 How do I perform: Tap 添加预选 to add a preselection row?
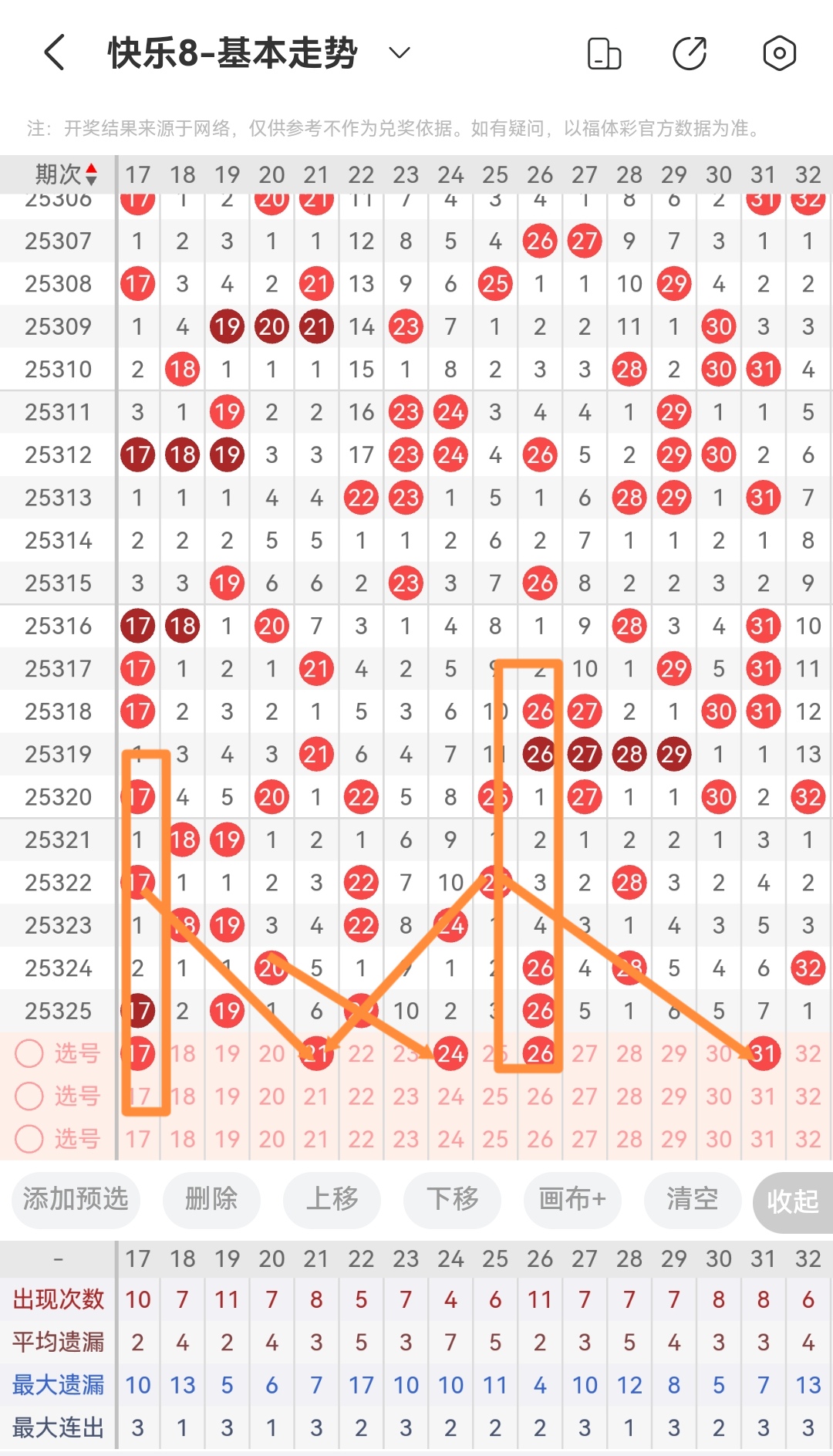pos(76,1199)
